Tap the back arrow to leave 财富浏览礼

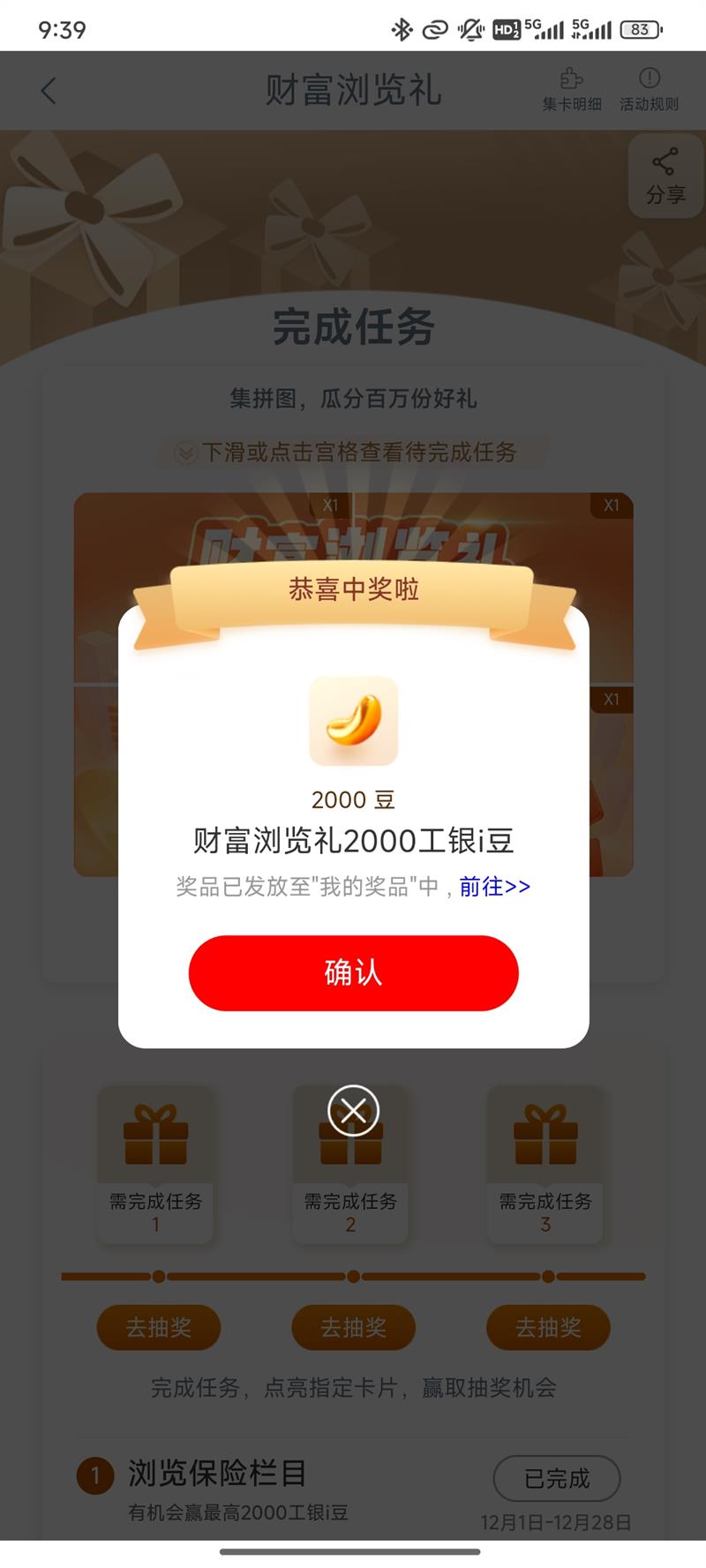(49, 90)
